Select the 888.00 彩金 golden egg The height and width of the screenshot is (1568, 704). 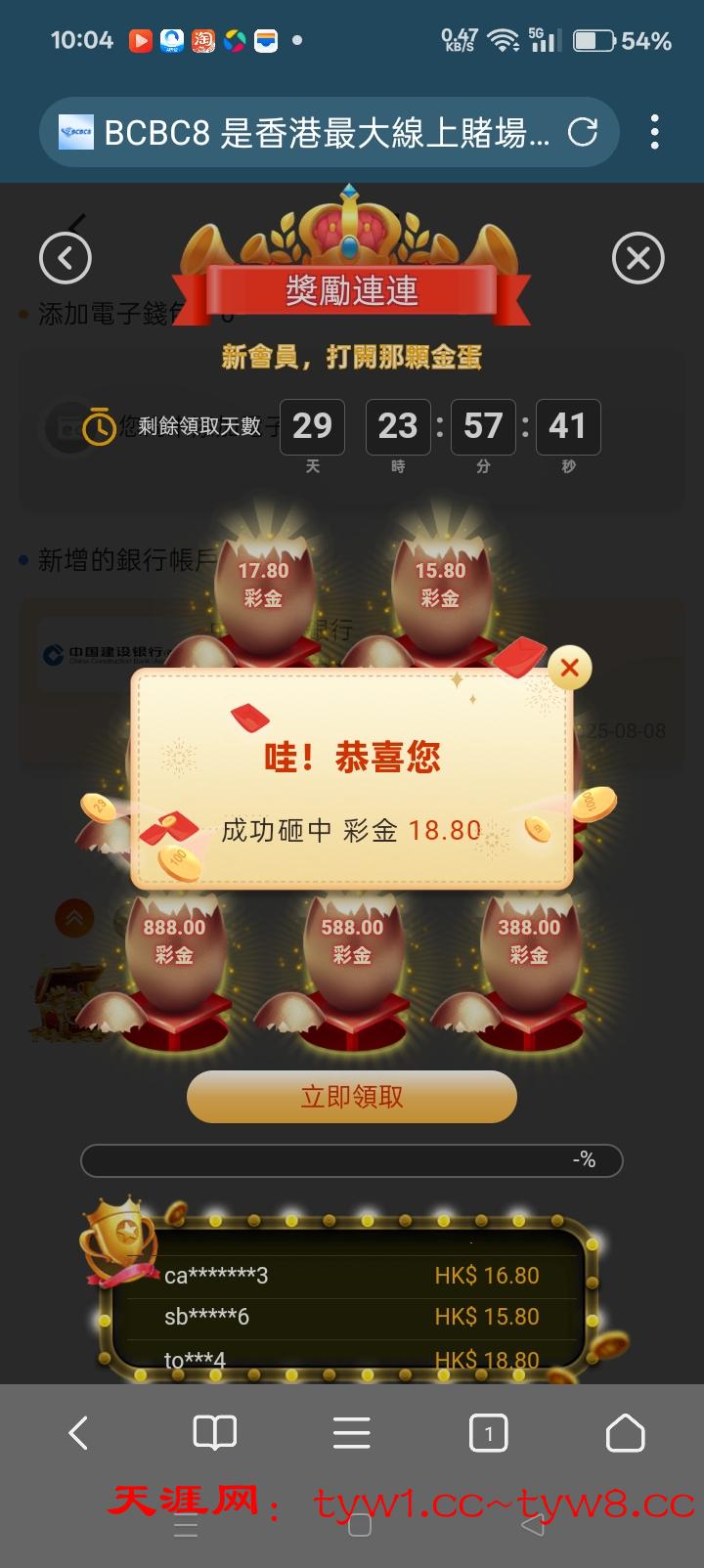[x=175, y=953]
